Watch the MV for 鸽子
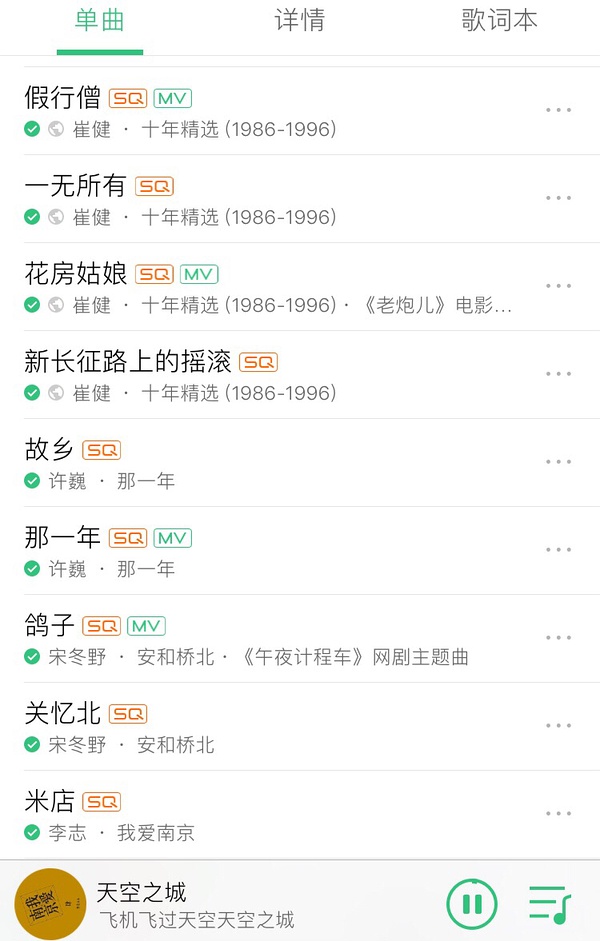The image size is (600, 941). pyautogui.click(x=146, y=626)
